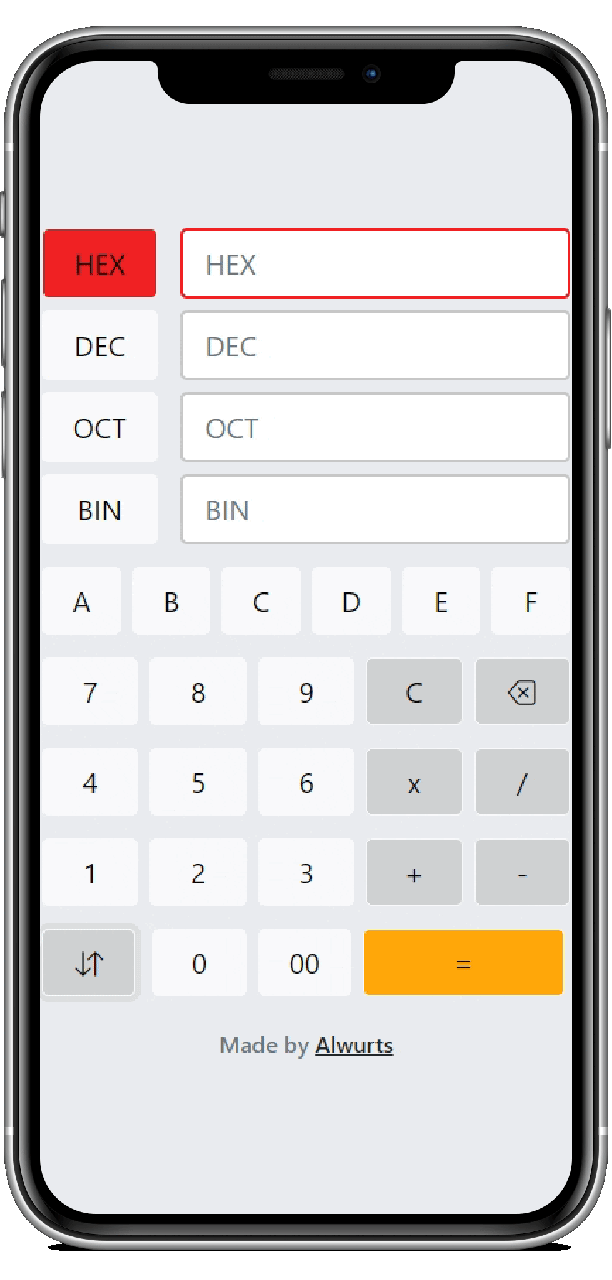
Task: Enter hex digit A
Action: pos(82,602)
